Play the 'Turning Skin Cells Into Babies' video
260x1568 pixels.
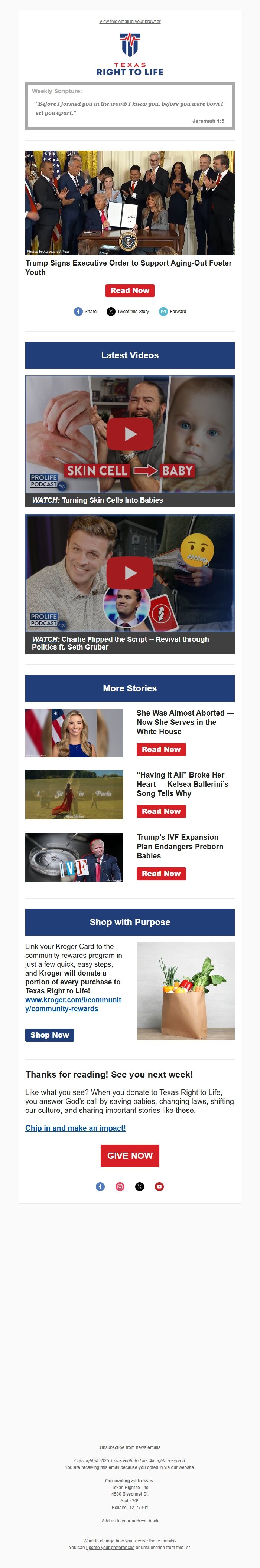(130, 434)
